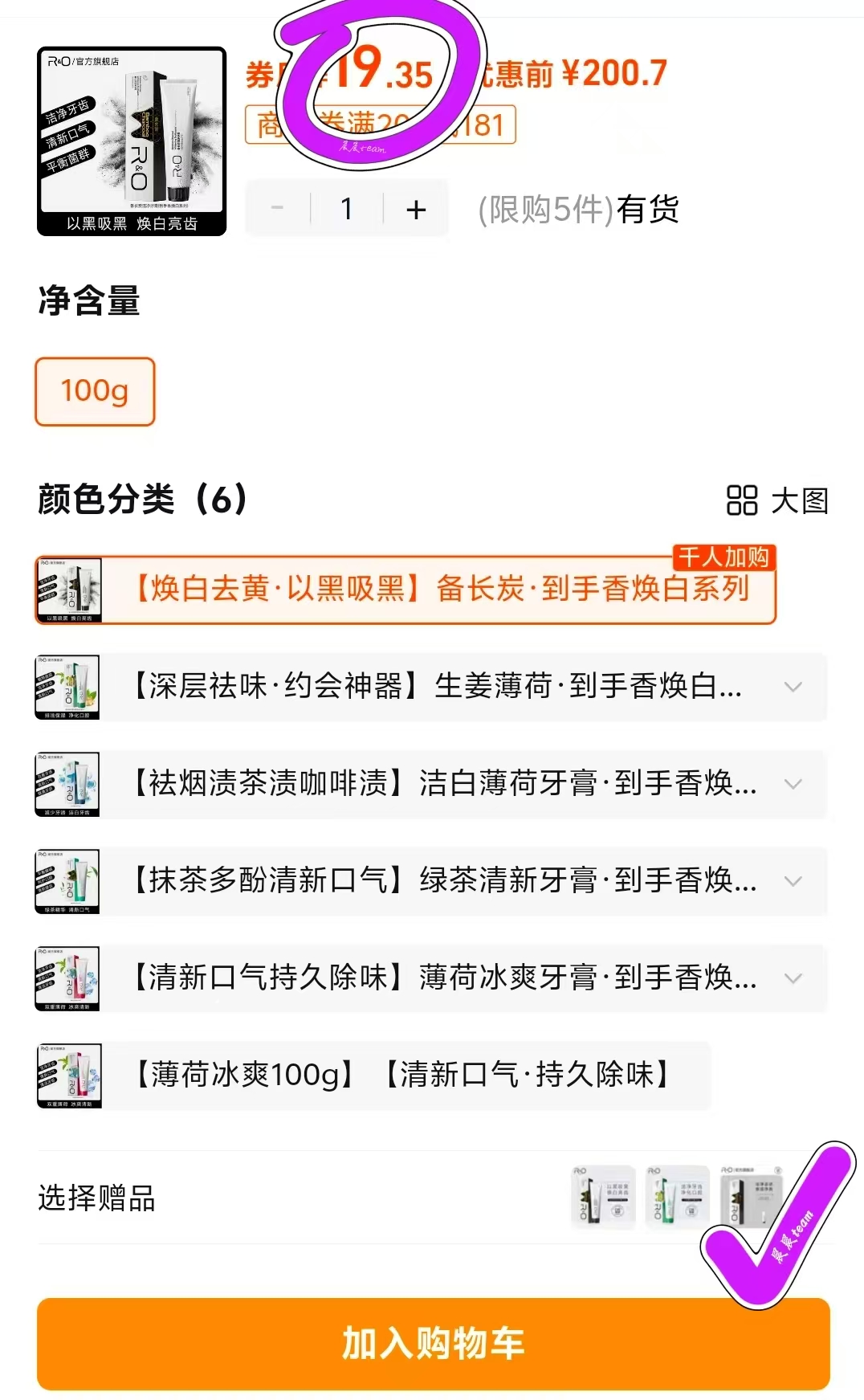Screen dimensions: 864x1400
Task: Select the second gift item thumbnail
Action: click(x=677, y=1198)
